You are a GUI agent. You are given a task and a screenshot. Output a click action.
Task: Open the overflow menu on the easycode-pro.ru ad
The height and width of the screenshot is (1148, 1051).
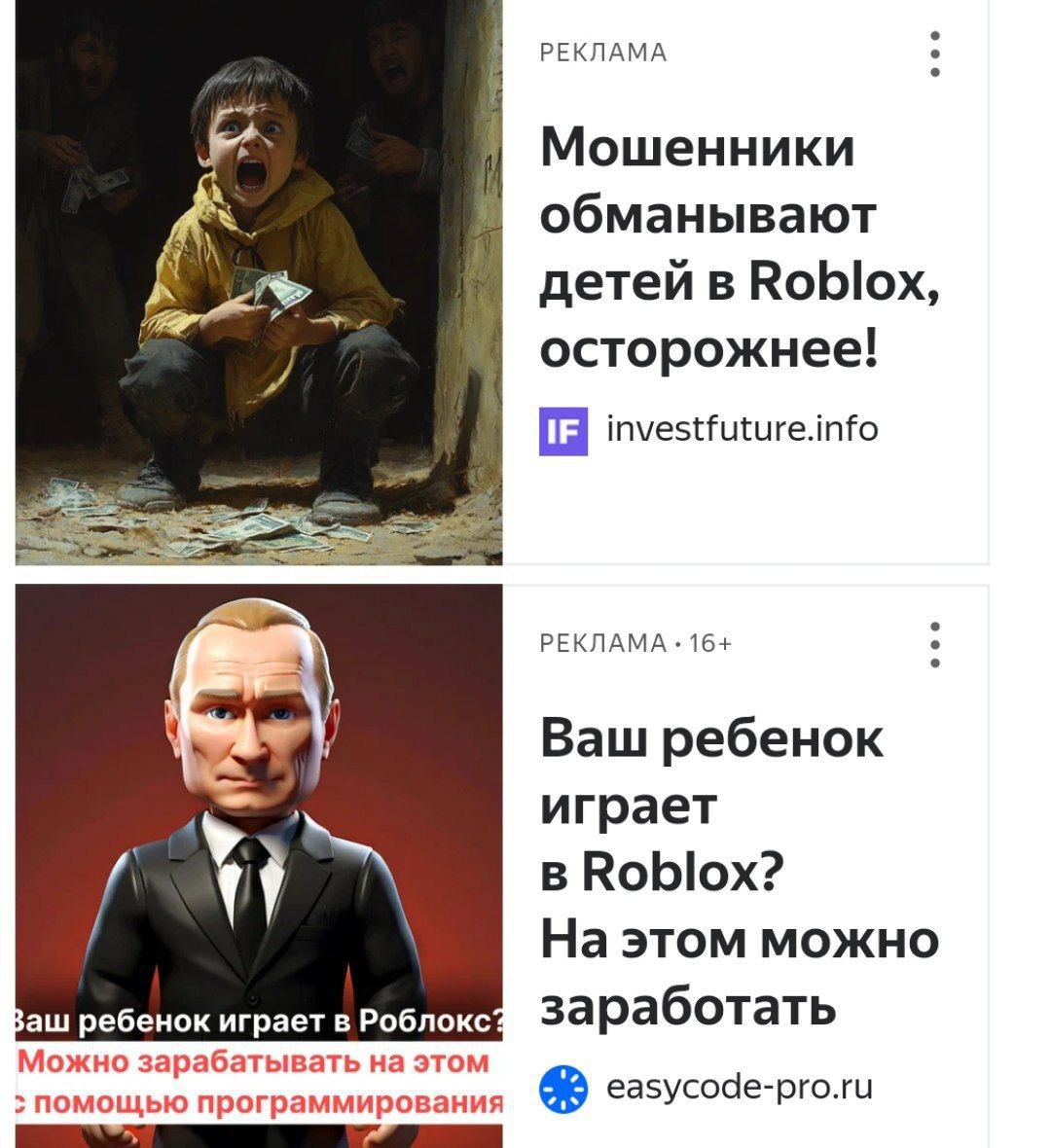(934, 644)
